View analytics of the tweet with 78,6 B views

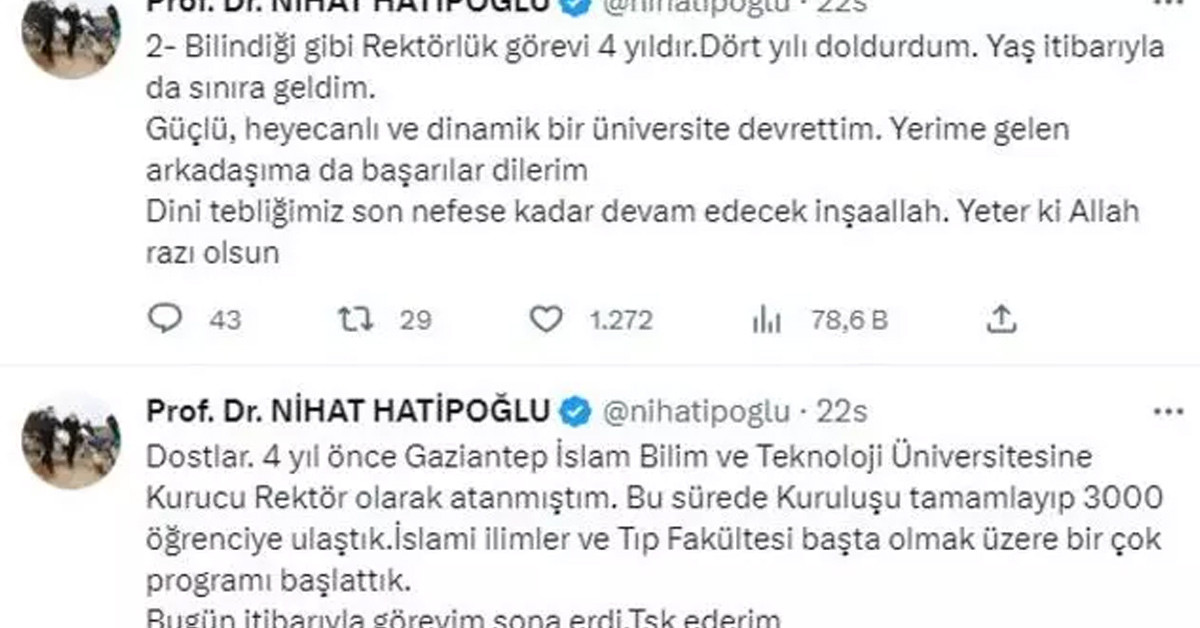point(766,320)
